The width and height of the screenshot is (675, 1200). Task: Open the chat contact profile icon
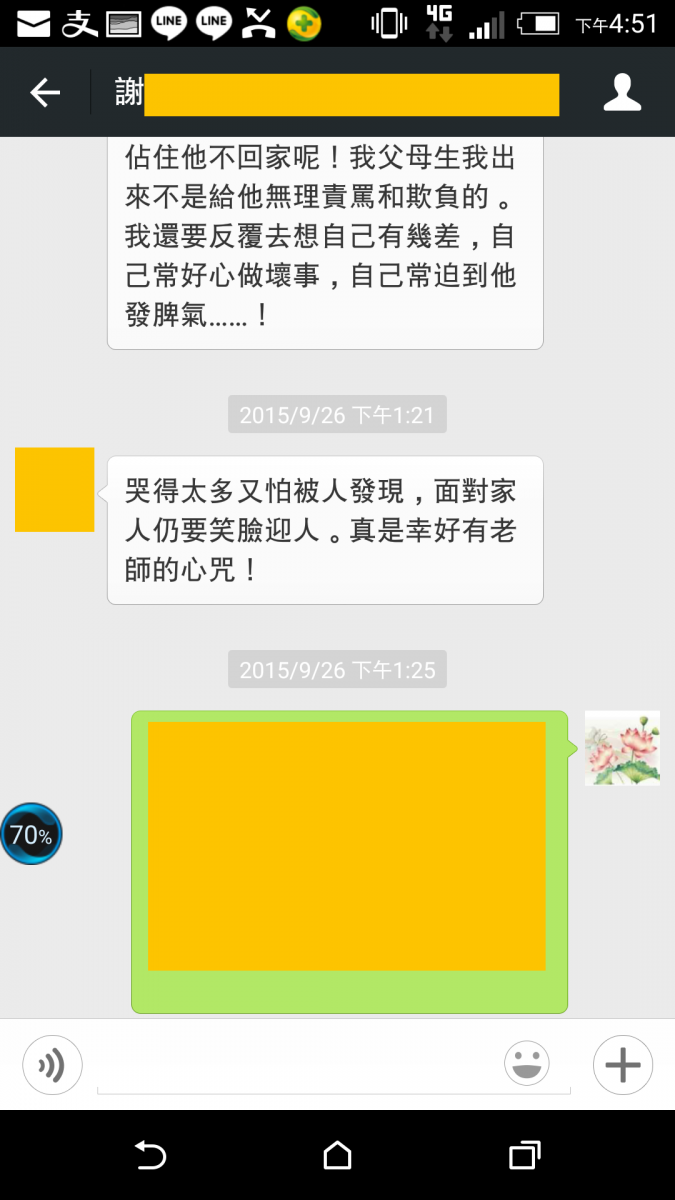click(622, 93)
